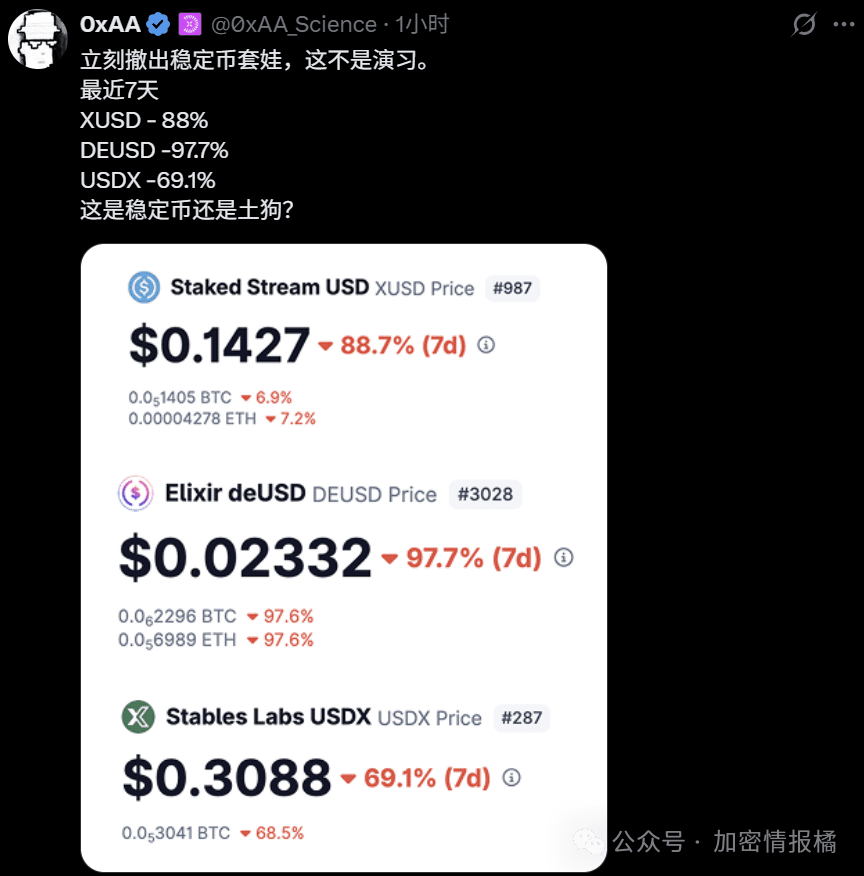Select the Elixir deUSD coin logo

[134, 494]
